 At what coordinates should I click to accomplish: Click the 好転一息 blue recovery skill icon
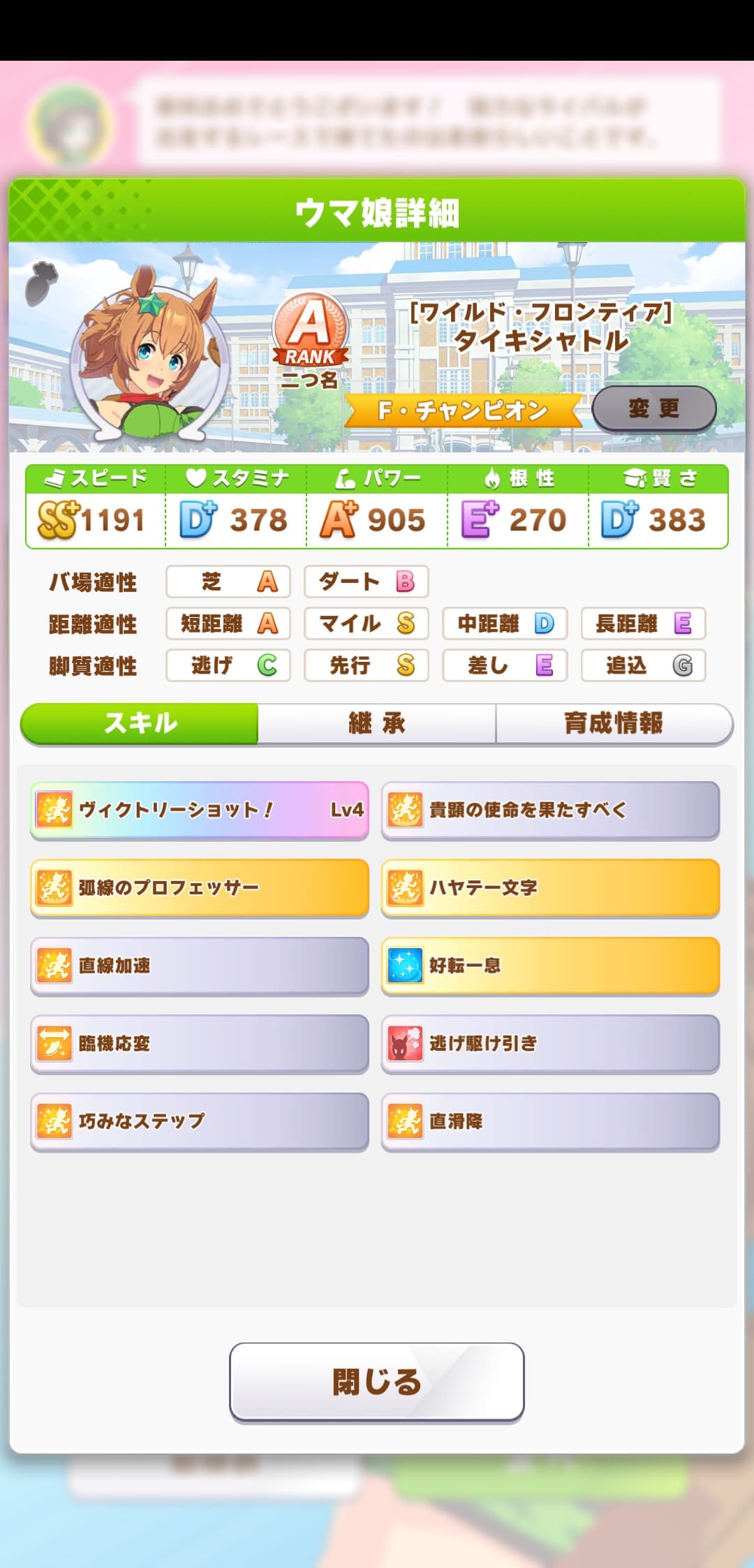coord(404,967)
